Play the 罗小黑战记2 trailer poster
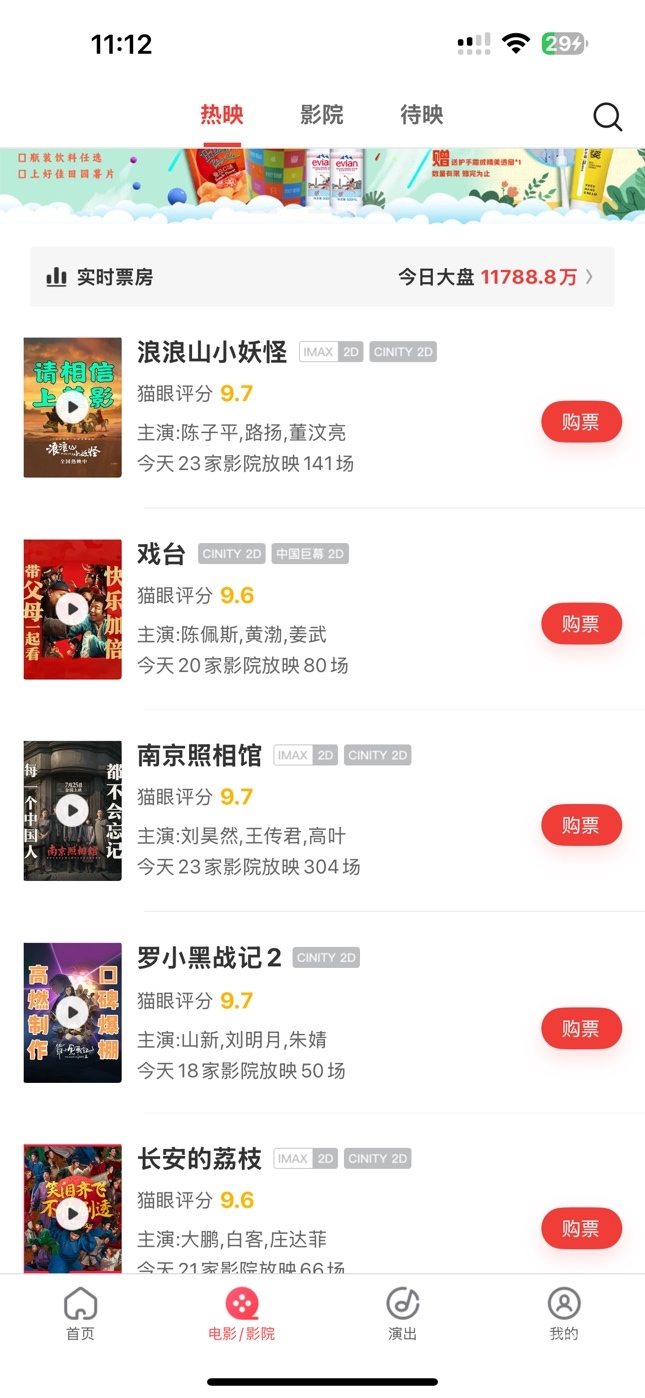The height and width of the screenshot is (1398, 645). click(72, 1013)
